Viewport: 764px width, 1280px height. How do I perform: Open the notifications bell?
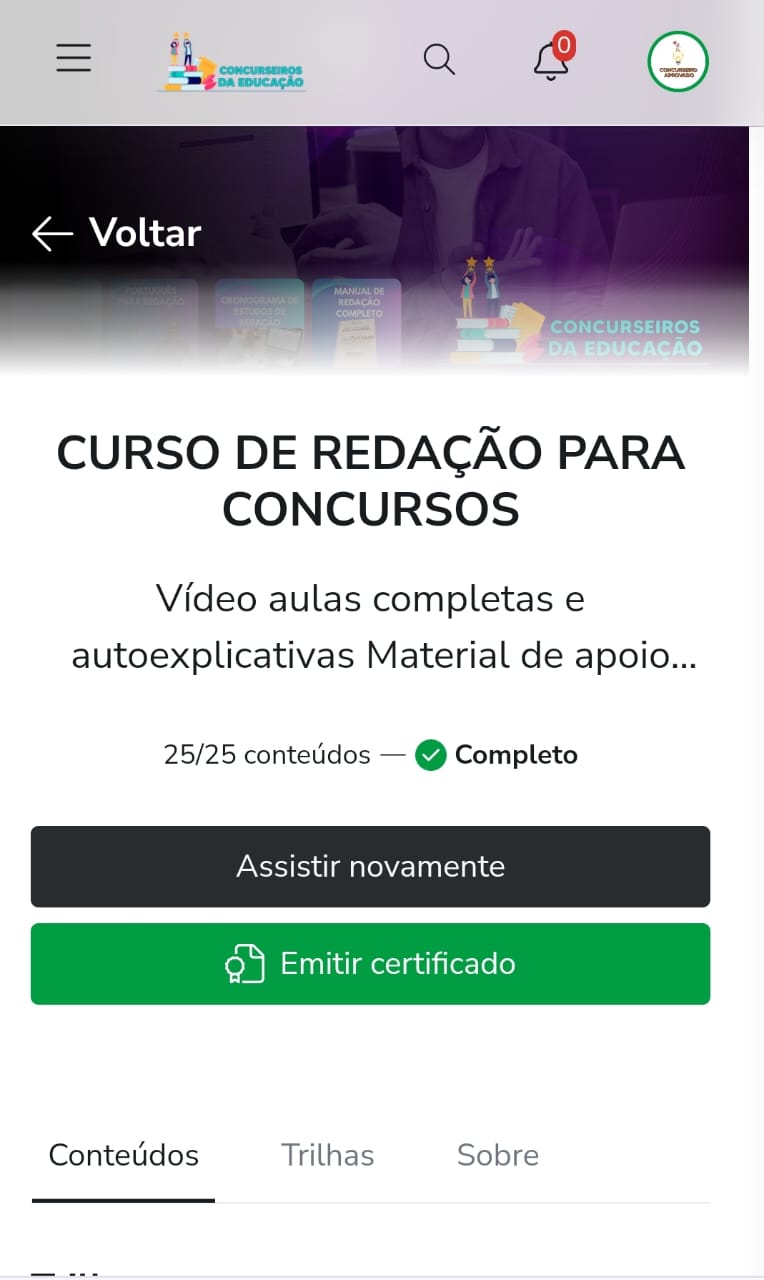point(550,61)
